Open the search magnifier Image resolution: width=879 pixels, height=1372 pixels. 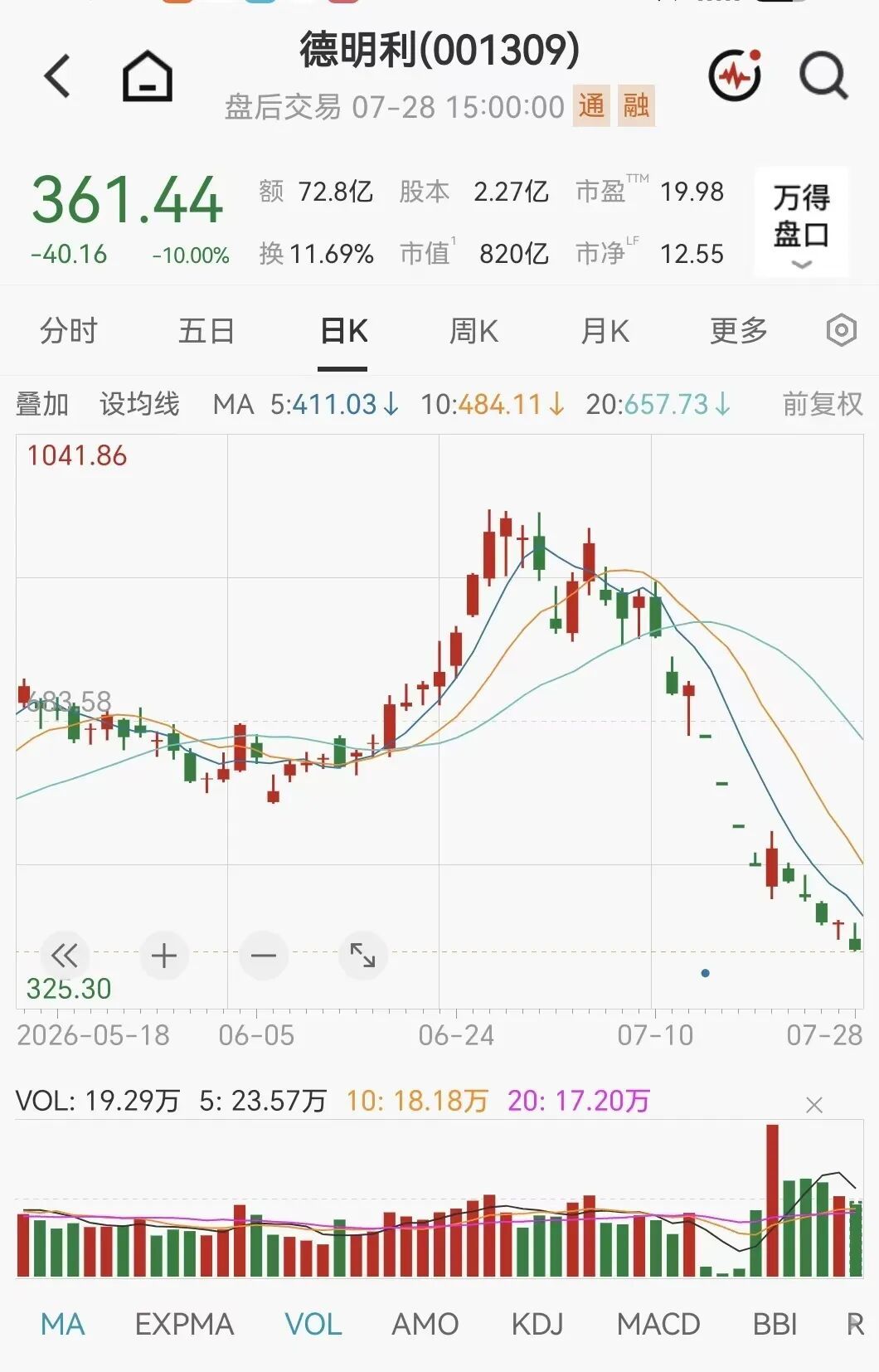click(823, 76)
